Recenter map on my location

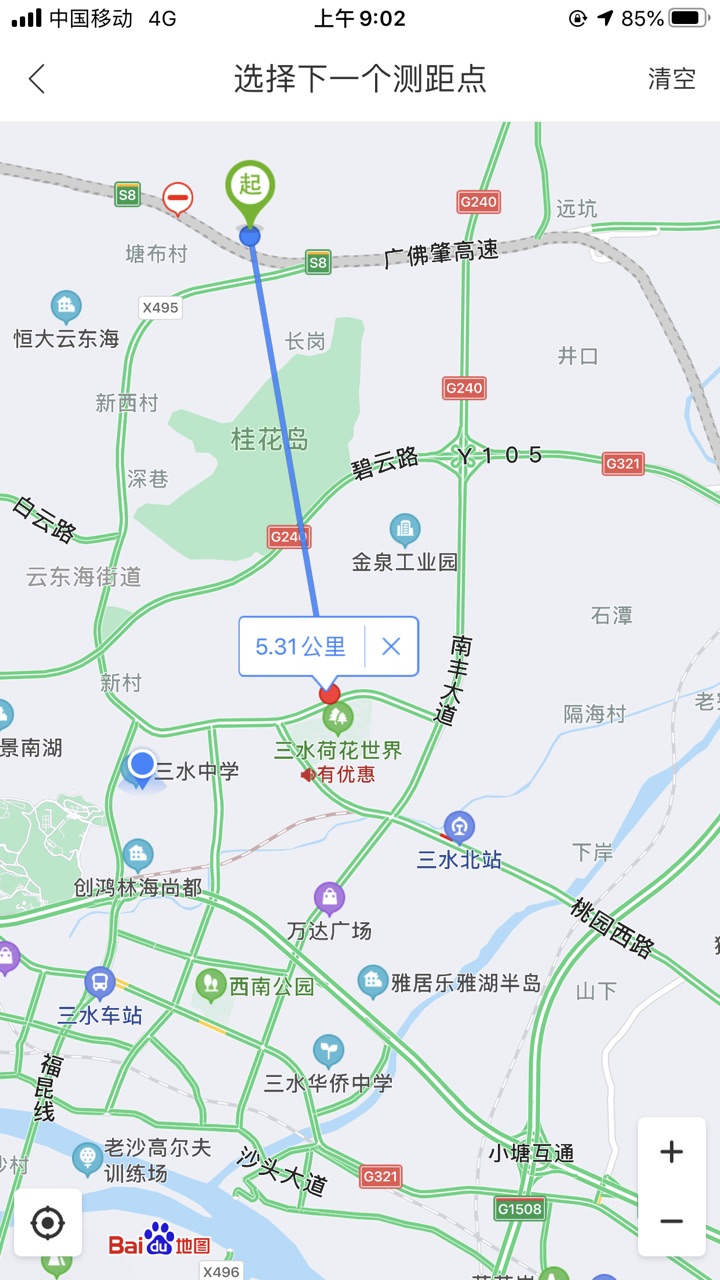[48, 1222]
